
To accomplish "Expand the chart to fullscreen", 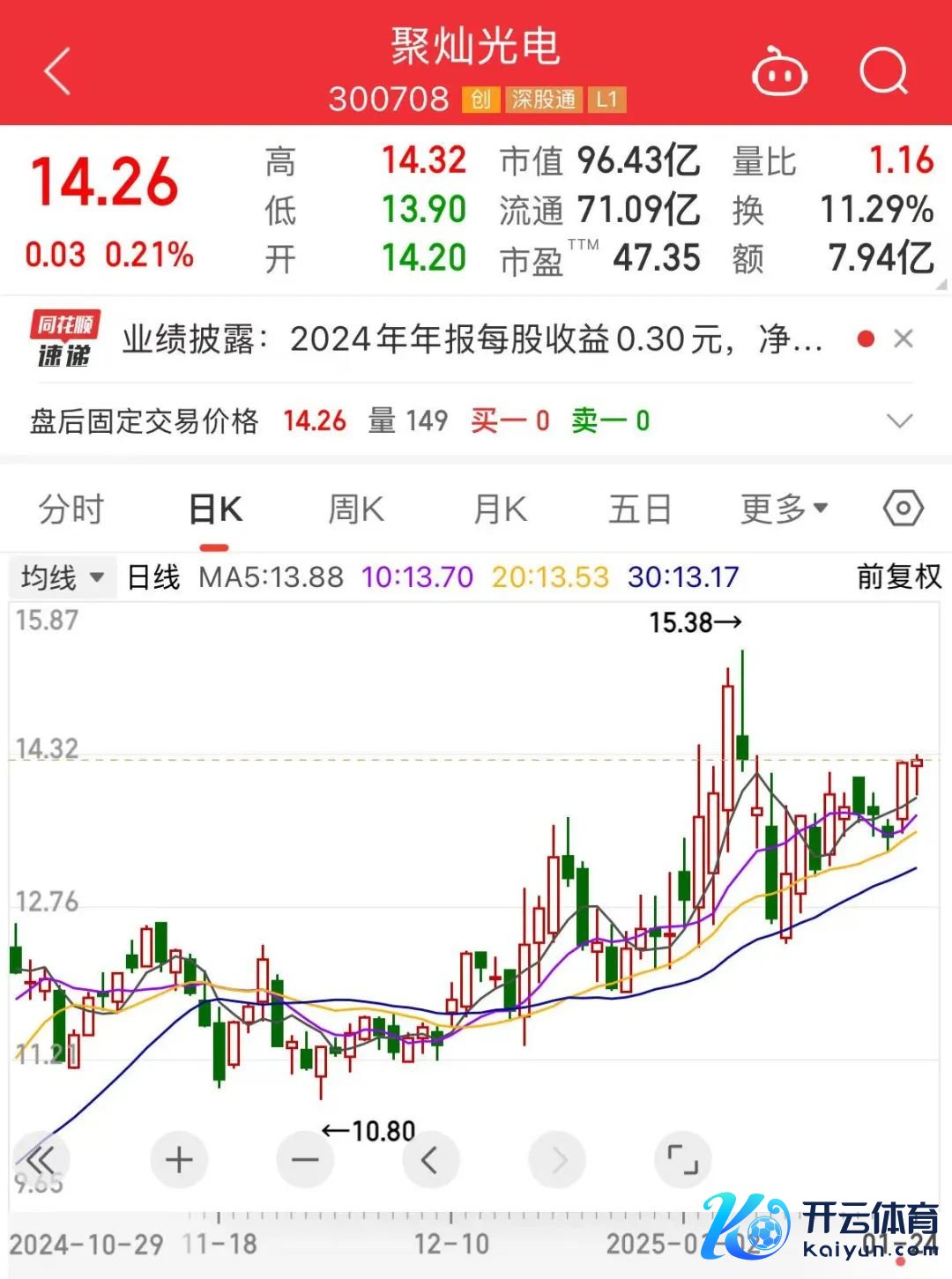I will pyautogui.click(x=682, y=1160).
